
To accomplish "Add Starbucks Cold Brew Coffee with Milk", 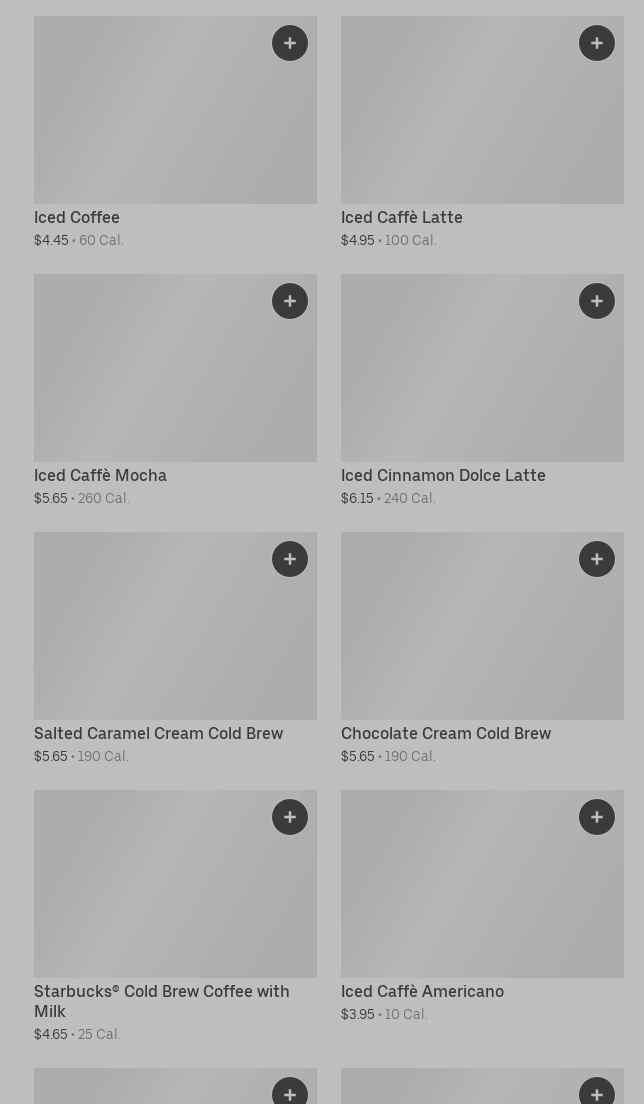I will (290, 817).
